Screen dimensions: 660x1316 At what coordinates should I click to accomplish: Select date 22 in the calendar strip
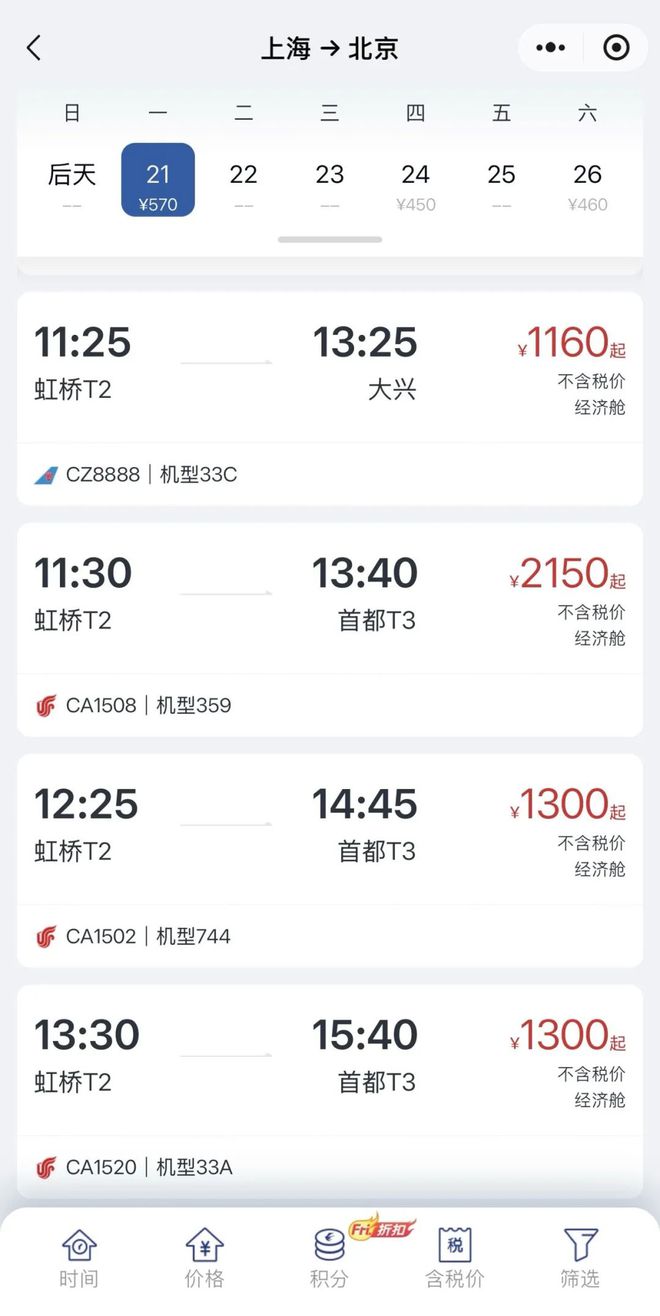[x=243, y=180]
